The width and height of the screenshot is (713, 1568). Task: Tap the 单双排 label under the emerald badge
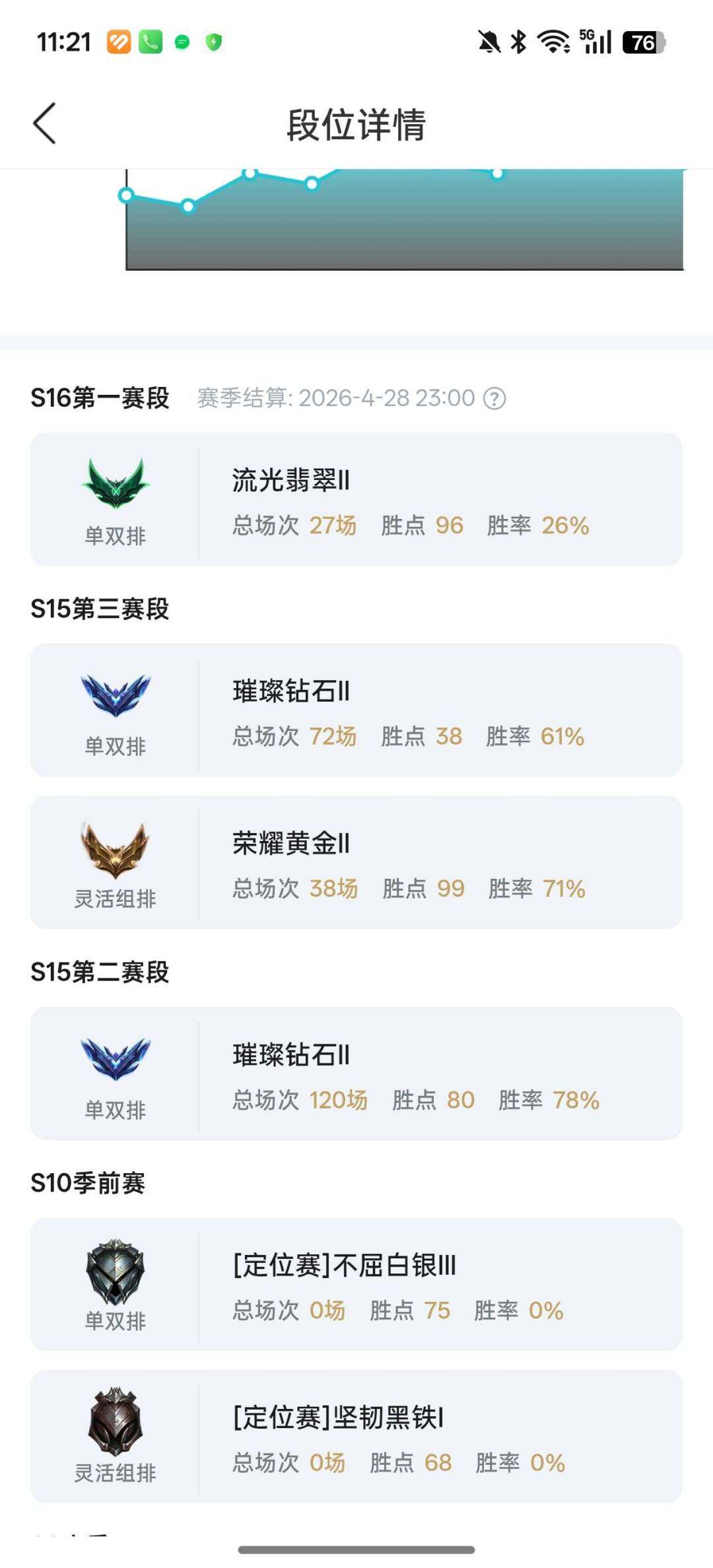[x=116, y=537]
